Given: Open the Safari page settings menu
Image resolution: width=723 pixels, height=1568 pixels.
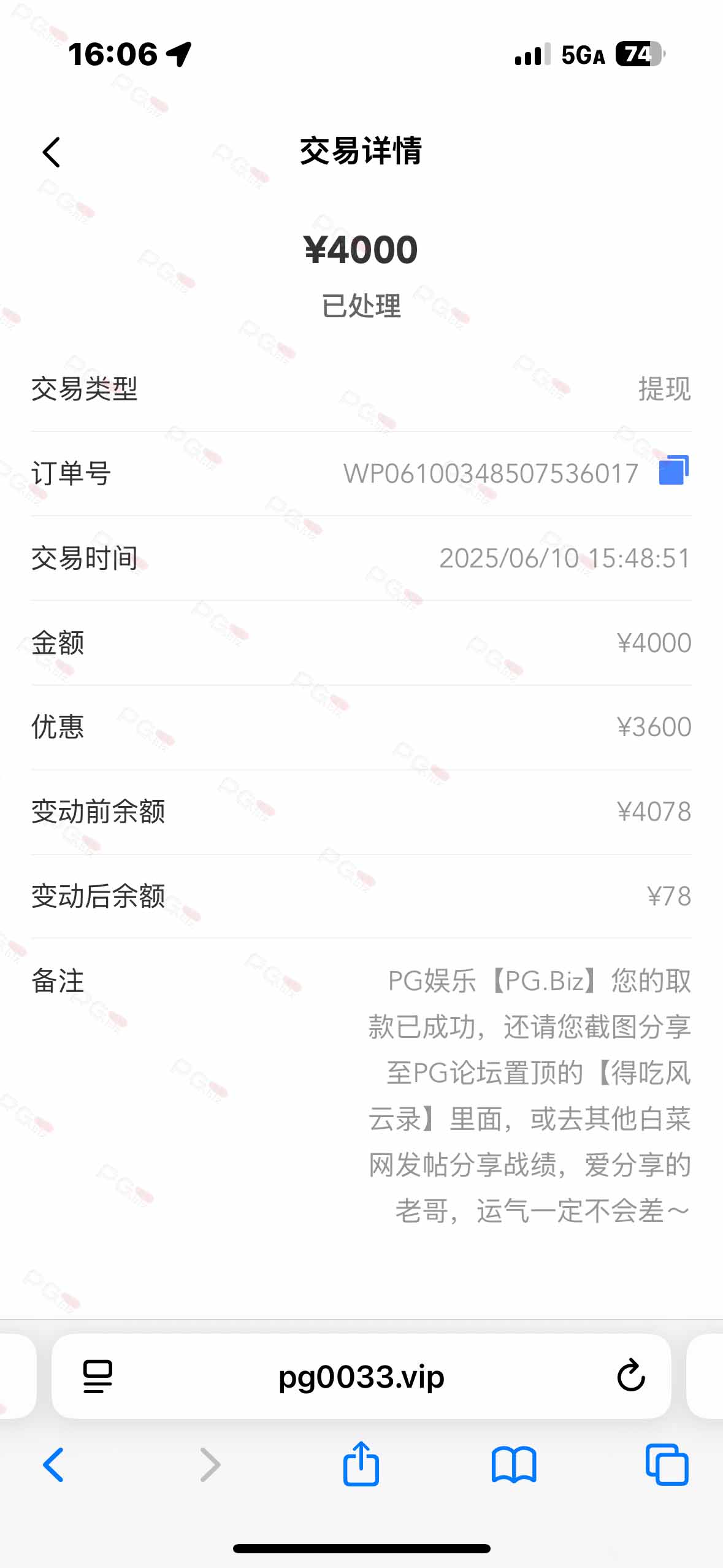Looking at the screenshot, I should [98, 1376].
